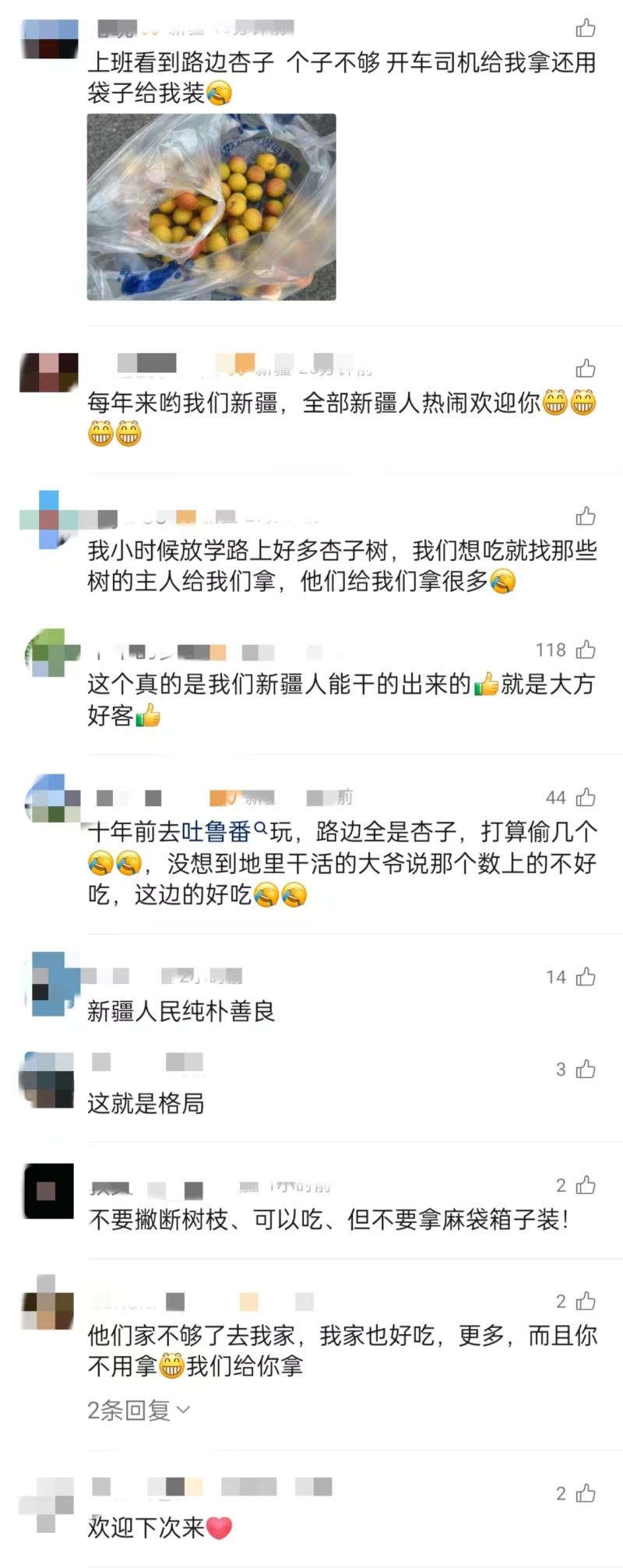623x1568 pixels.
Task: Like the Turpan comment with 44 likes
Action: tap(586, 797)
